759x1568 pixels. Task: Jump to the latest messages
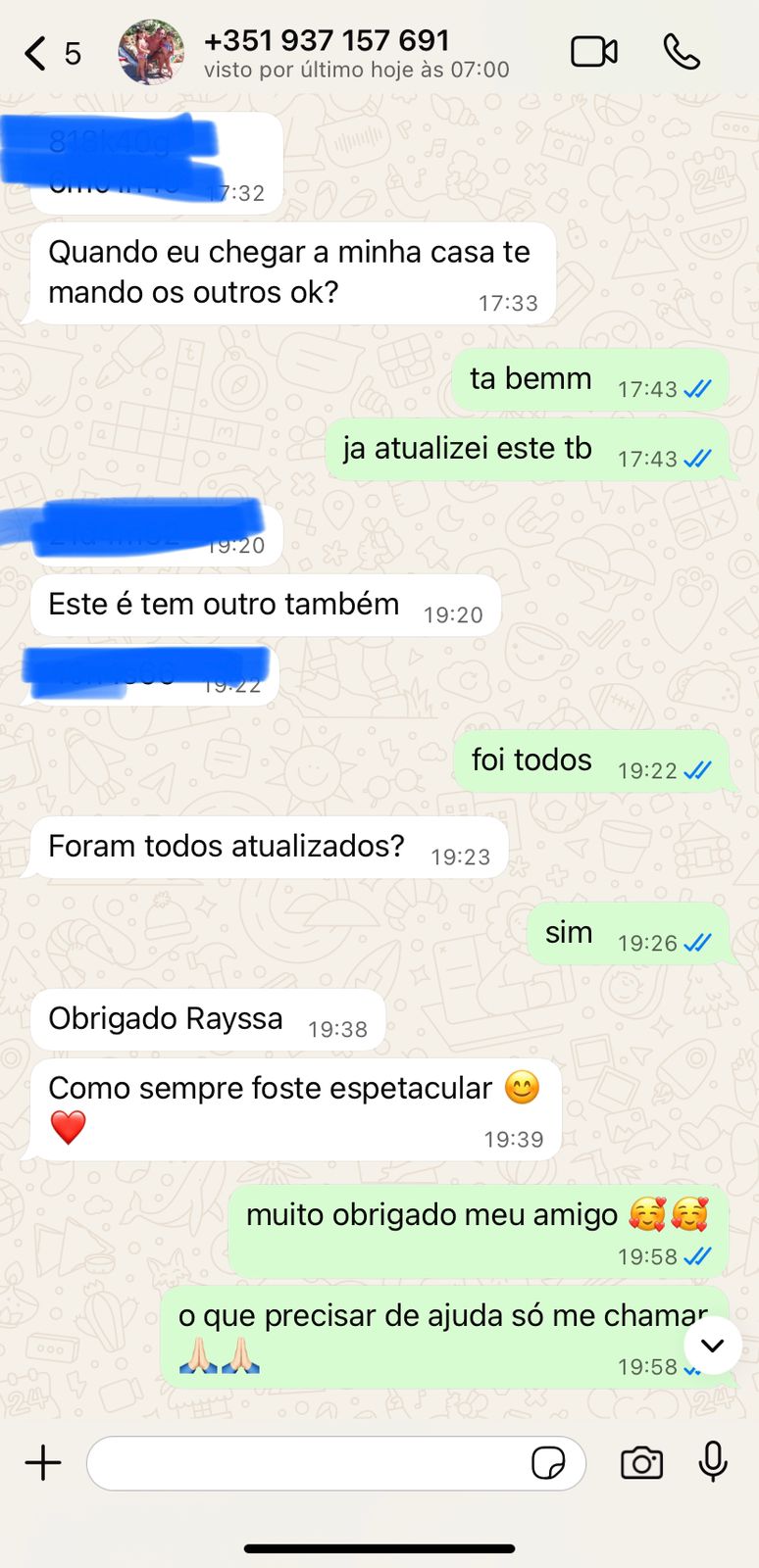(x=712, y=1347)
